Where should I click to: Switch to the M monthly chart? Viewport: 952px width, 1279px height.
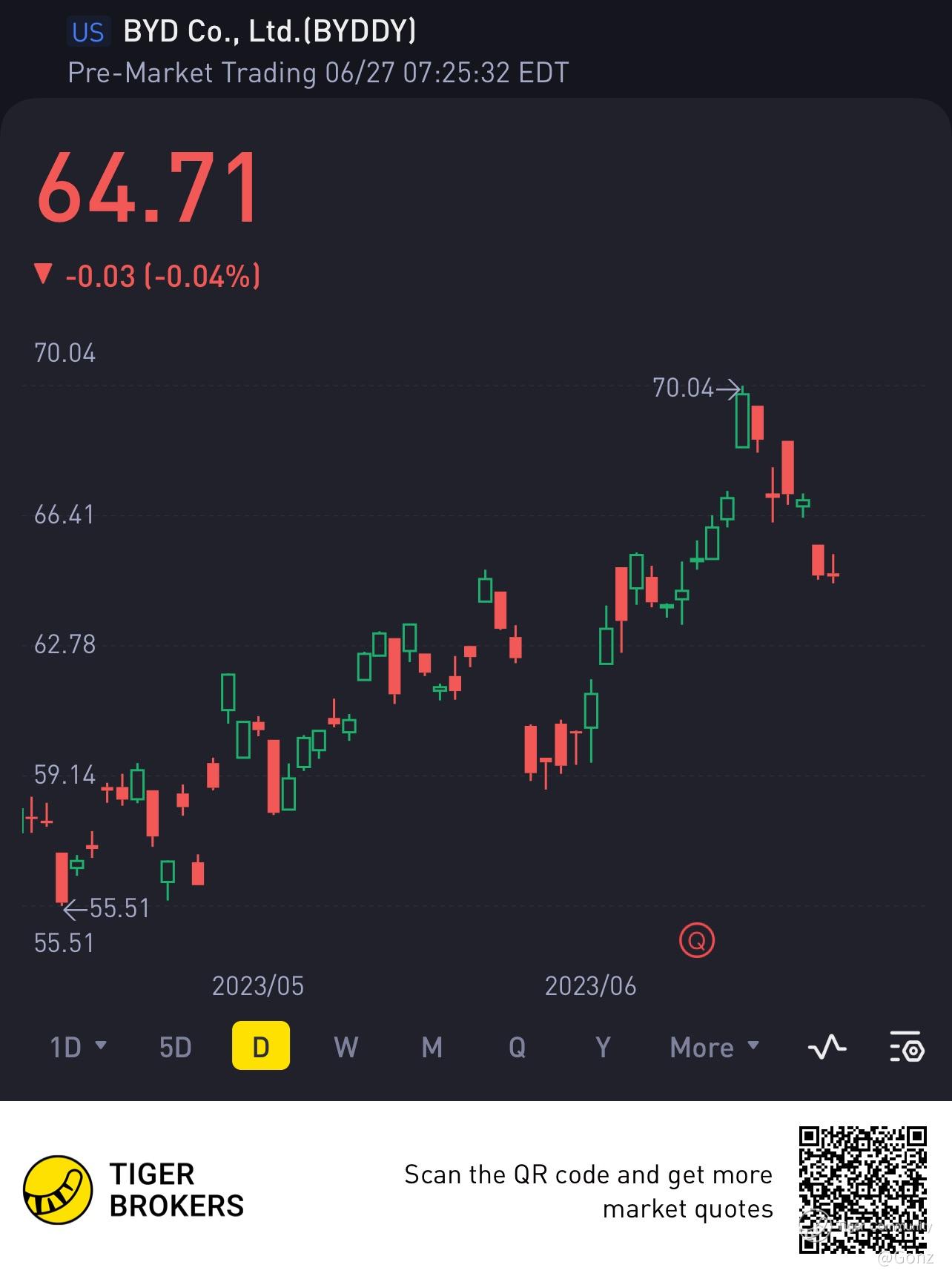click(x=432, y=1047)
